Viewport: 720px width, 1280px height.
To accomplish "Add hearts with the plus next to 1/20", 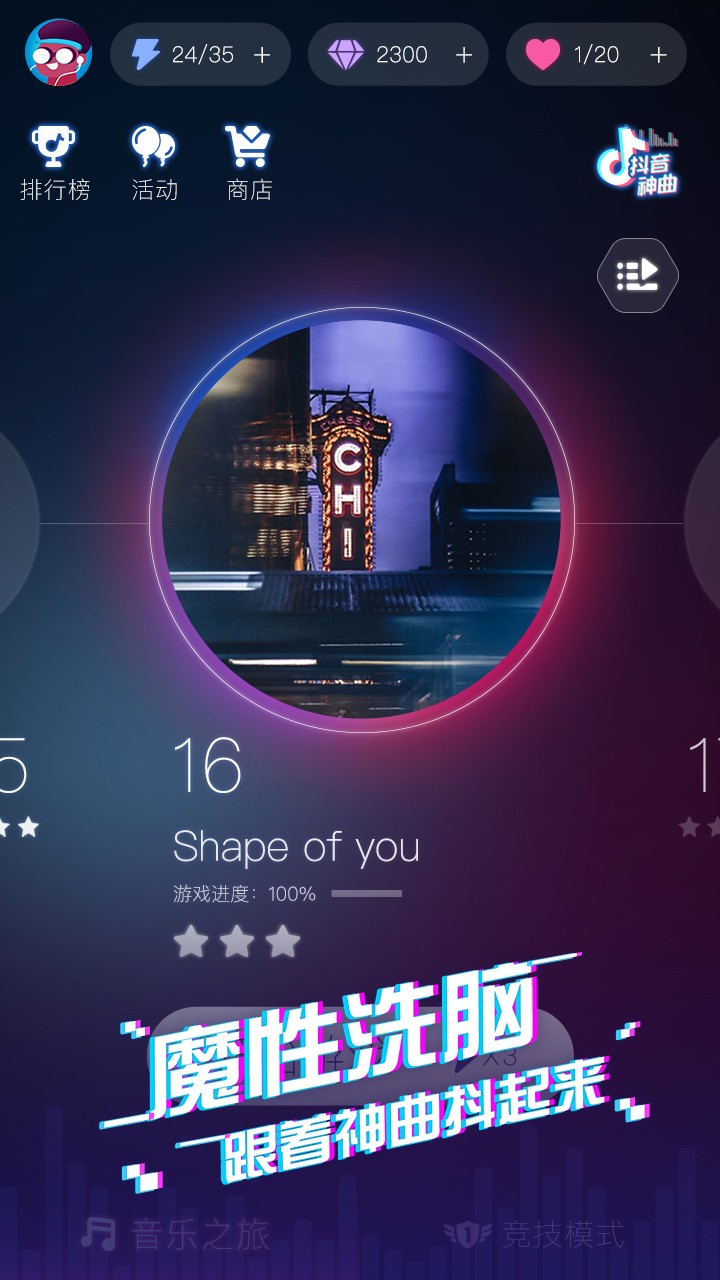I will click(x=658, y=55).
